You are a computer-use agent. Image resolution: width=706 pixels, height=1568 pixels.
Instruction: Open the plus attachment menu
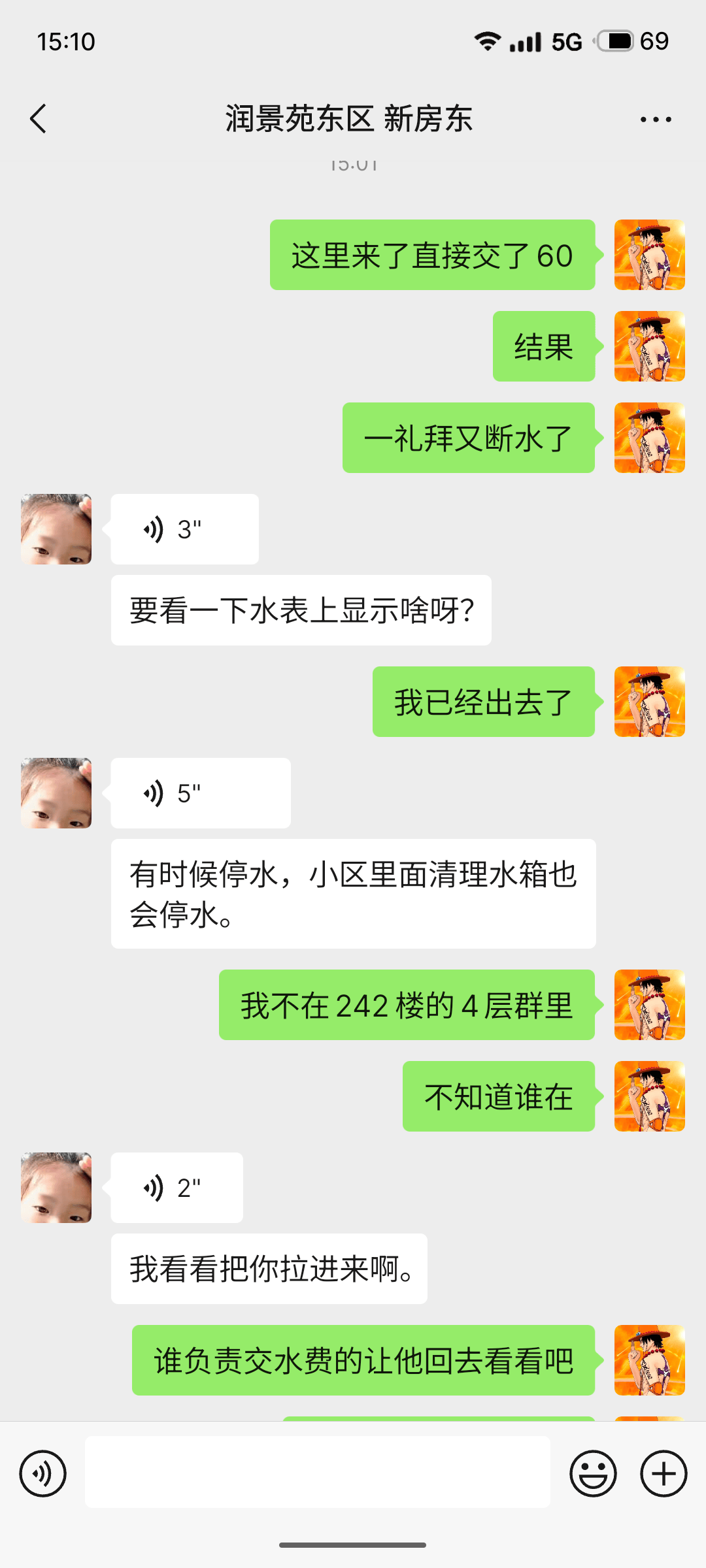click(664, 1473)
